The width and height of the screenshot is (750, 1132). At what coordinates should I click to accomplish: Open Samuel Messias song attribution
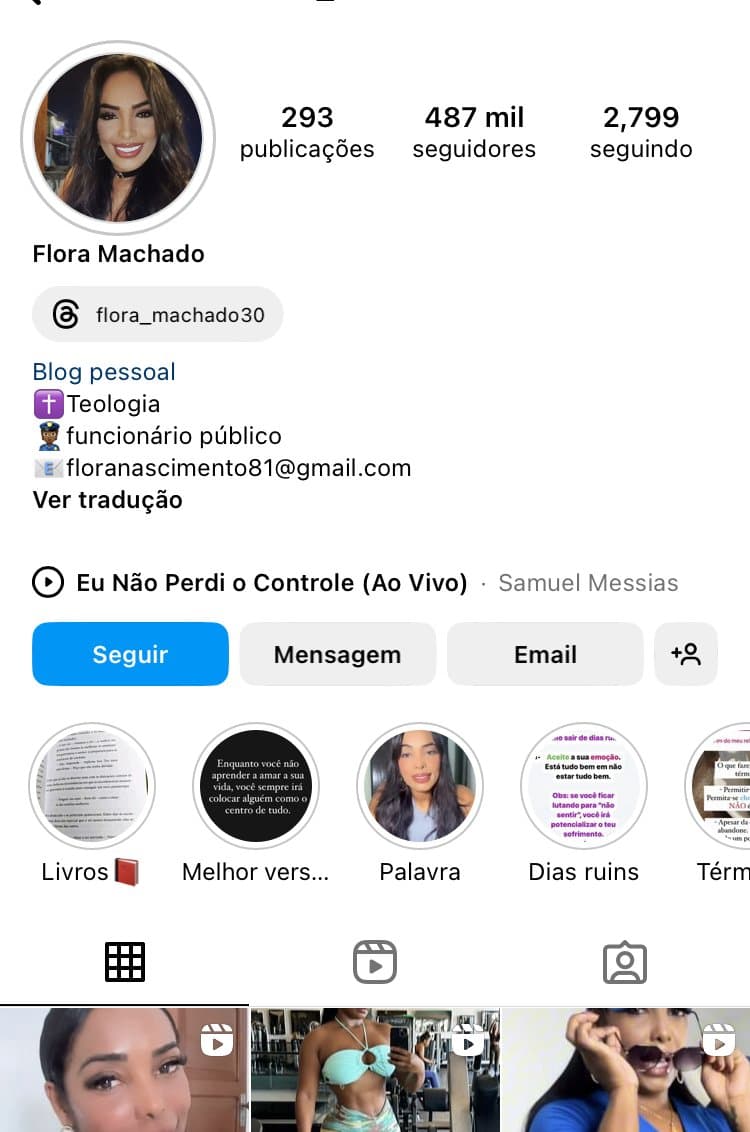[x=588, y=582]
